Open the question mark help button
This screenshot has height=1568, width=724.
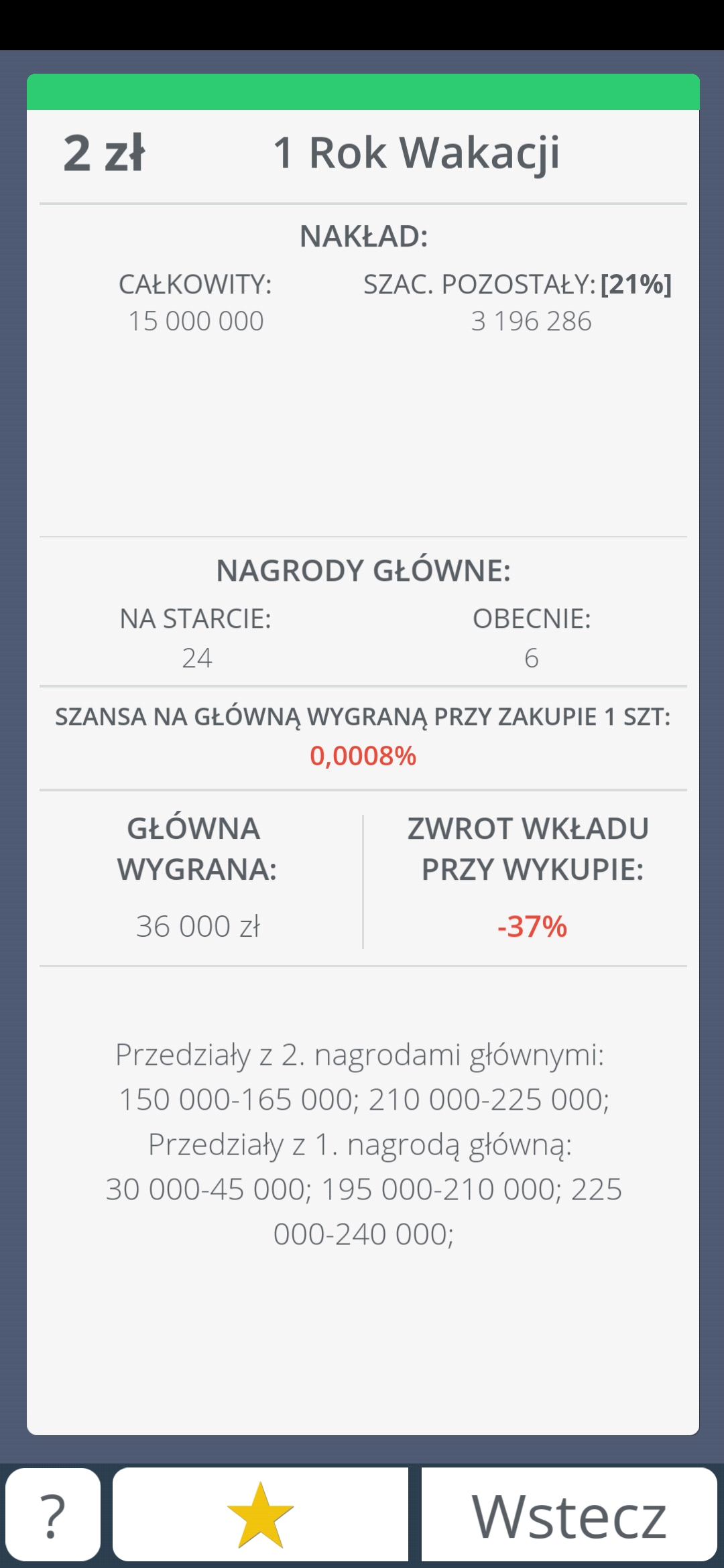coord(53,1514)
